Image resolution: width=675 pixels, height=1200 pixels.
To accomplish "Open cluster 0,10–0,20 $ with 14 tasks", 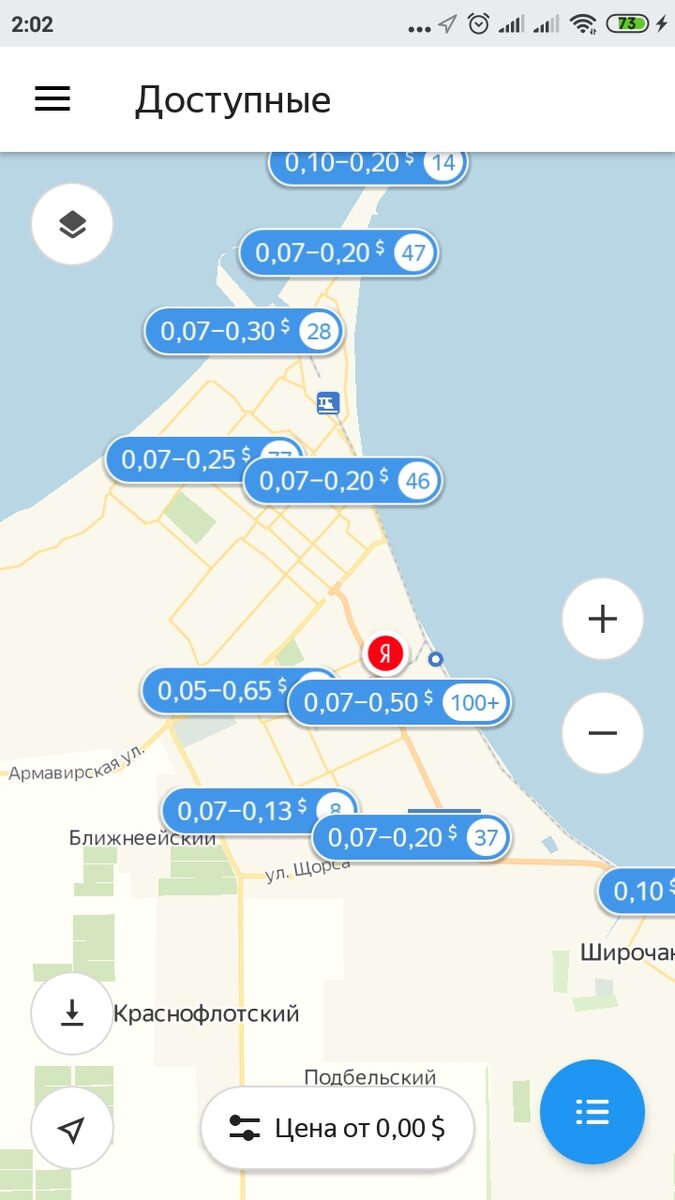I will point(367,165).
